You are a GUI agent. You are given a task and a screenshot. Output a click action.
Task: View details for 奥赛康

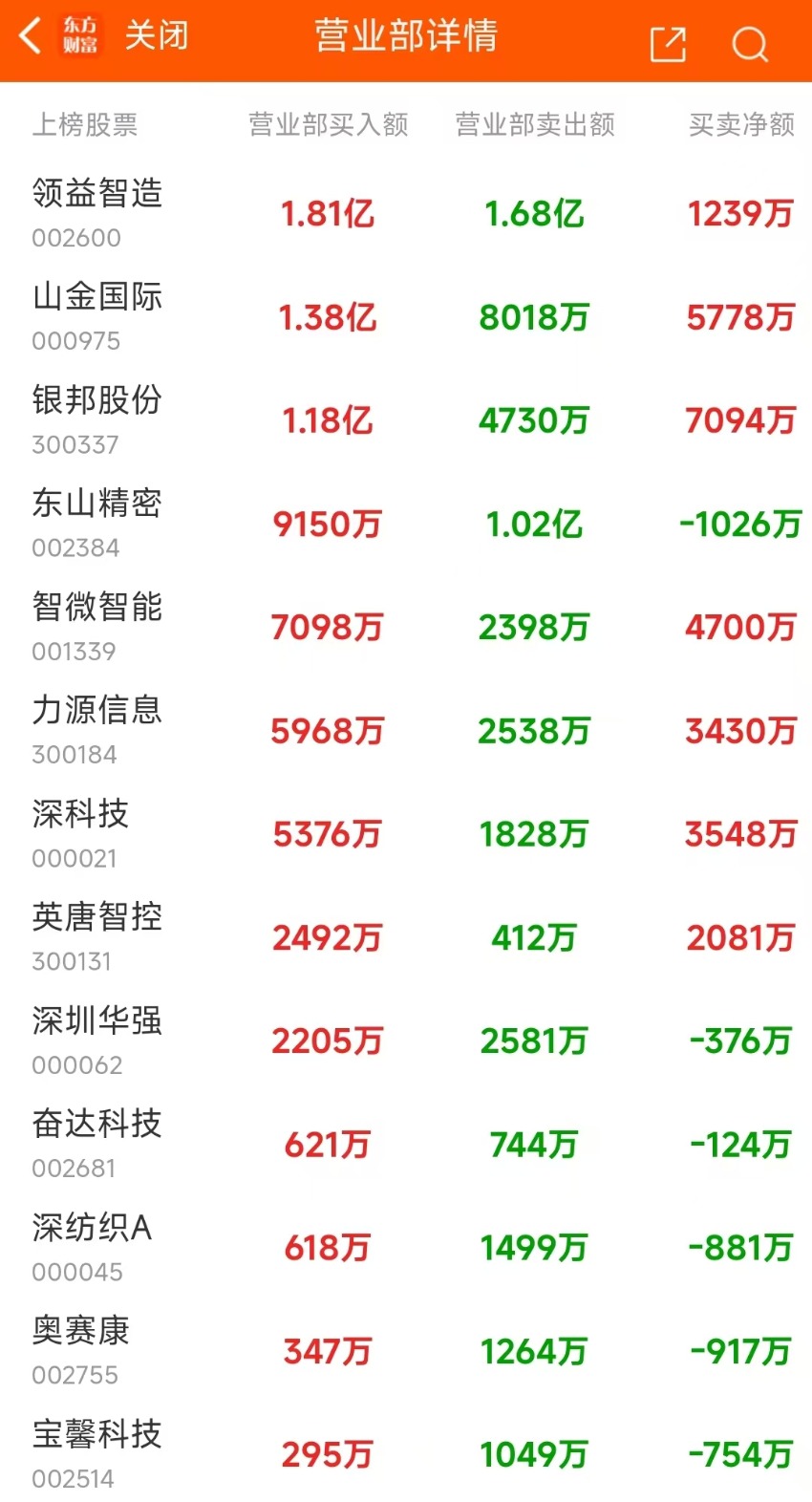pyautogui.click(x=406, y=1351)
